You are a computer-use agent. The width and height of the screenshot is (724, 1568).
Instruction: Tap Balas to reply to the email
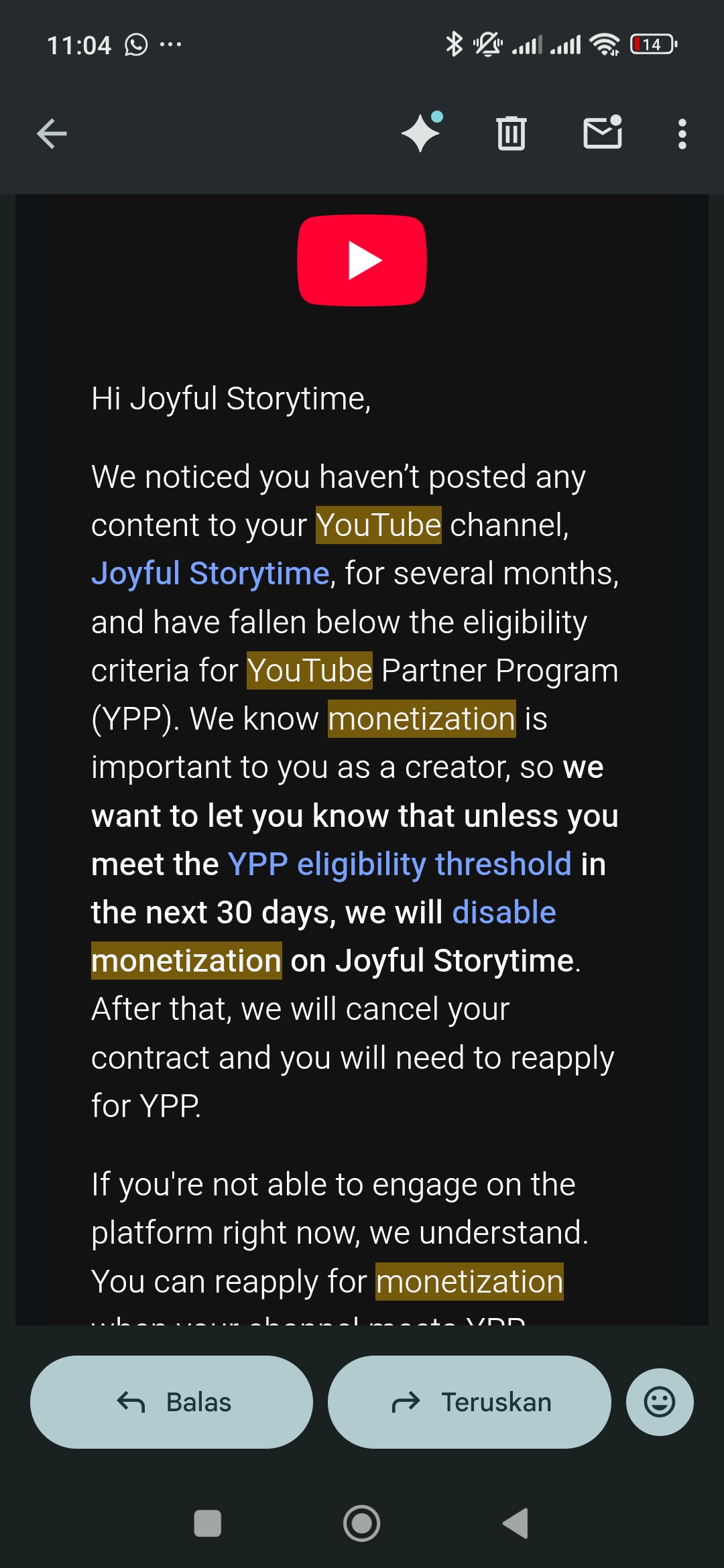coord(172,1402)
